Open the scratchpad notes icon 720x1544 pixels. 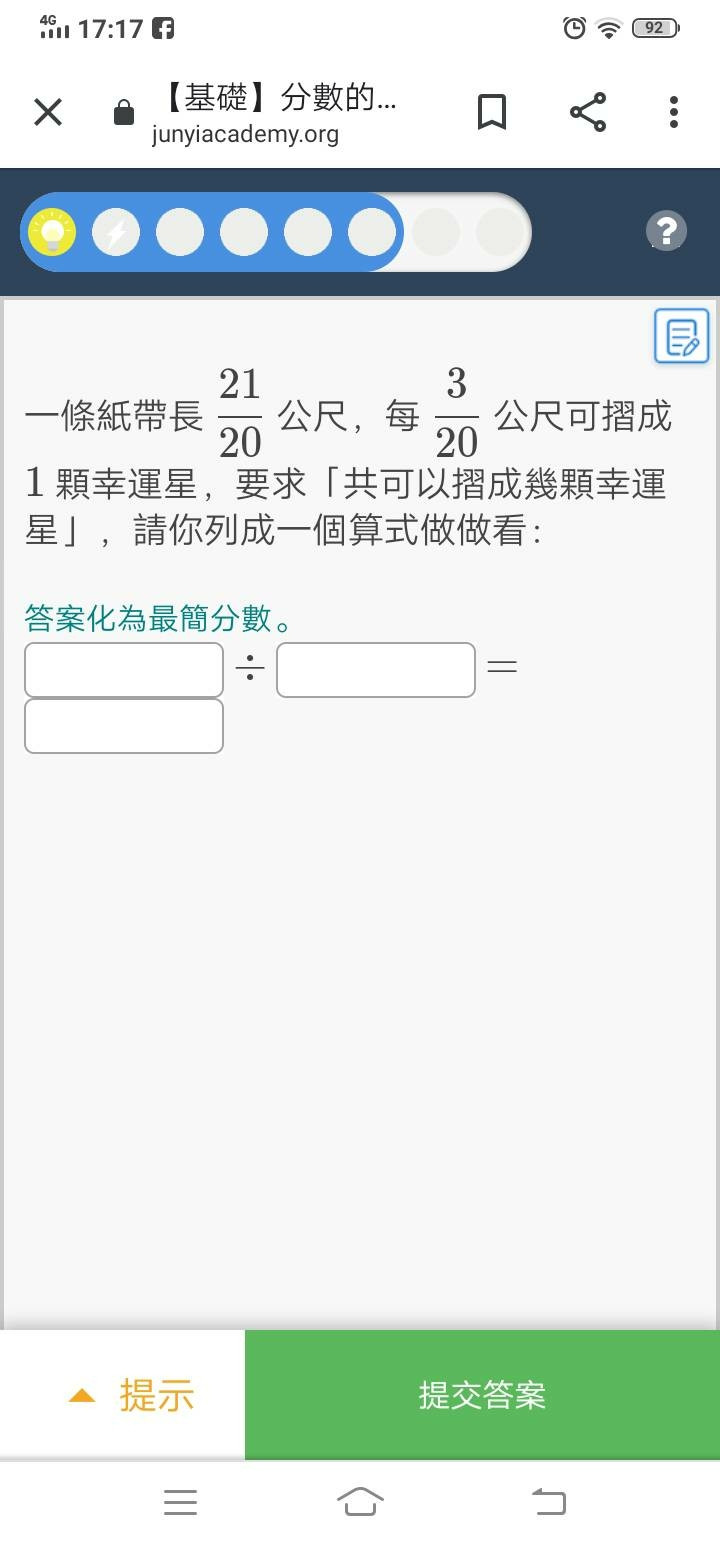pos(682,335)
